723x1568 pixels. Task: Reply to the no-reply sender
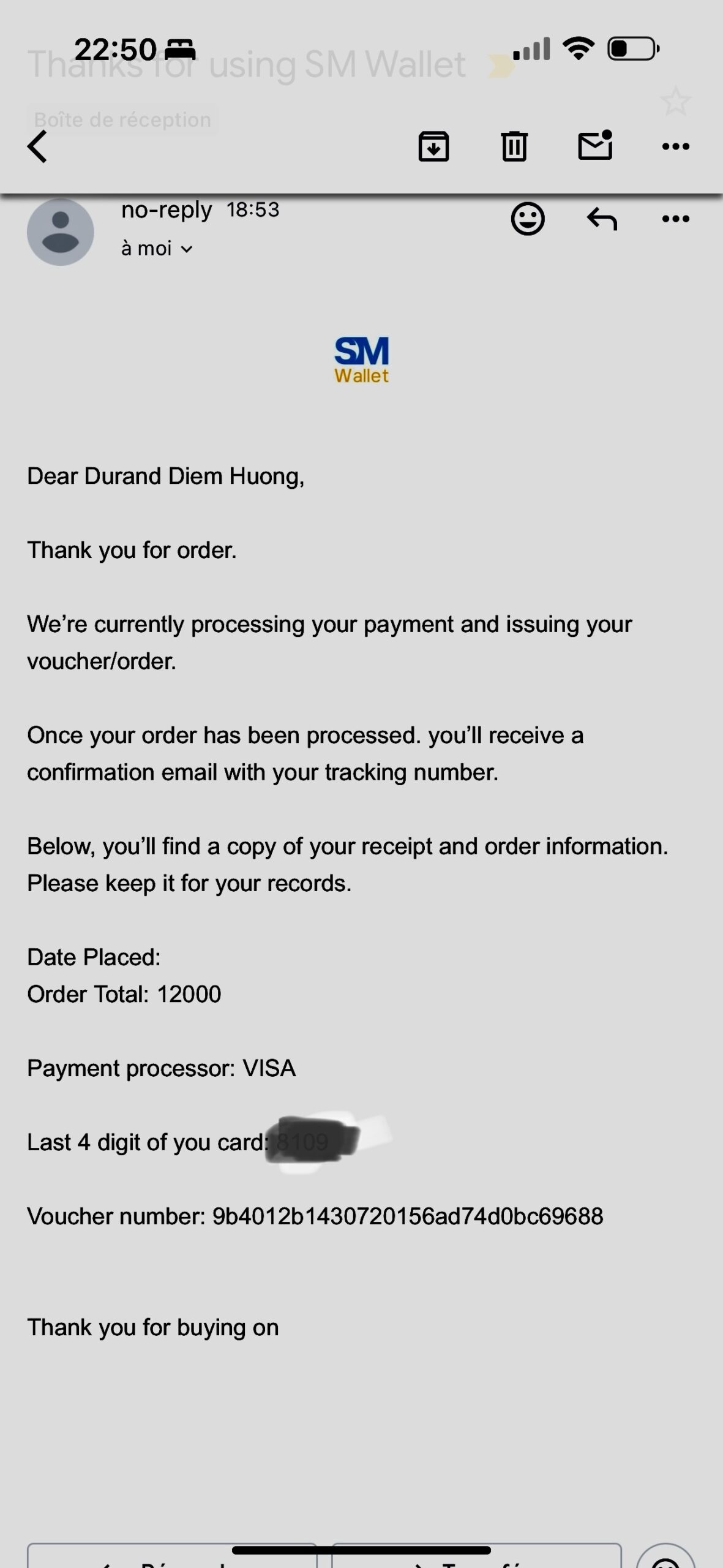click(x=602, y=219)
